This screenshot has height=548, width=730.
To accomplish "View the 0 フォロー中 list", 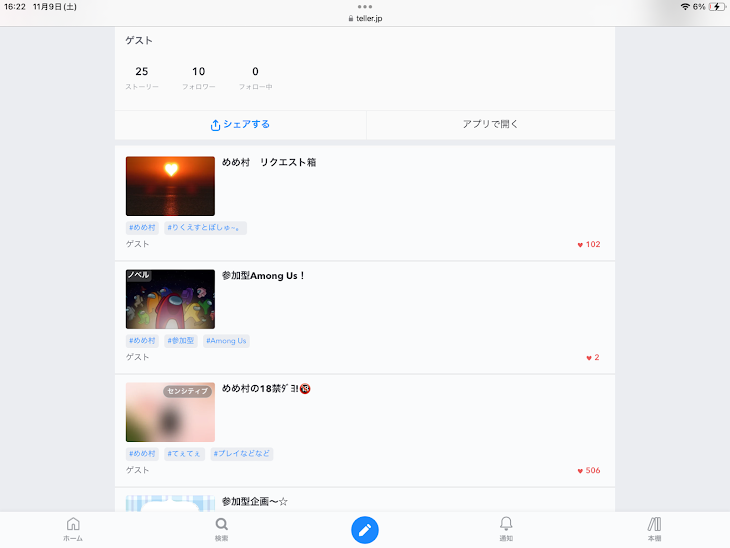I will (255, 77).
